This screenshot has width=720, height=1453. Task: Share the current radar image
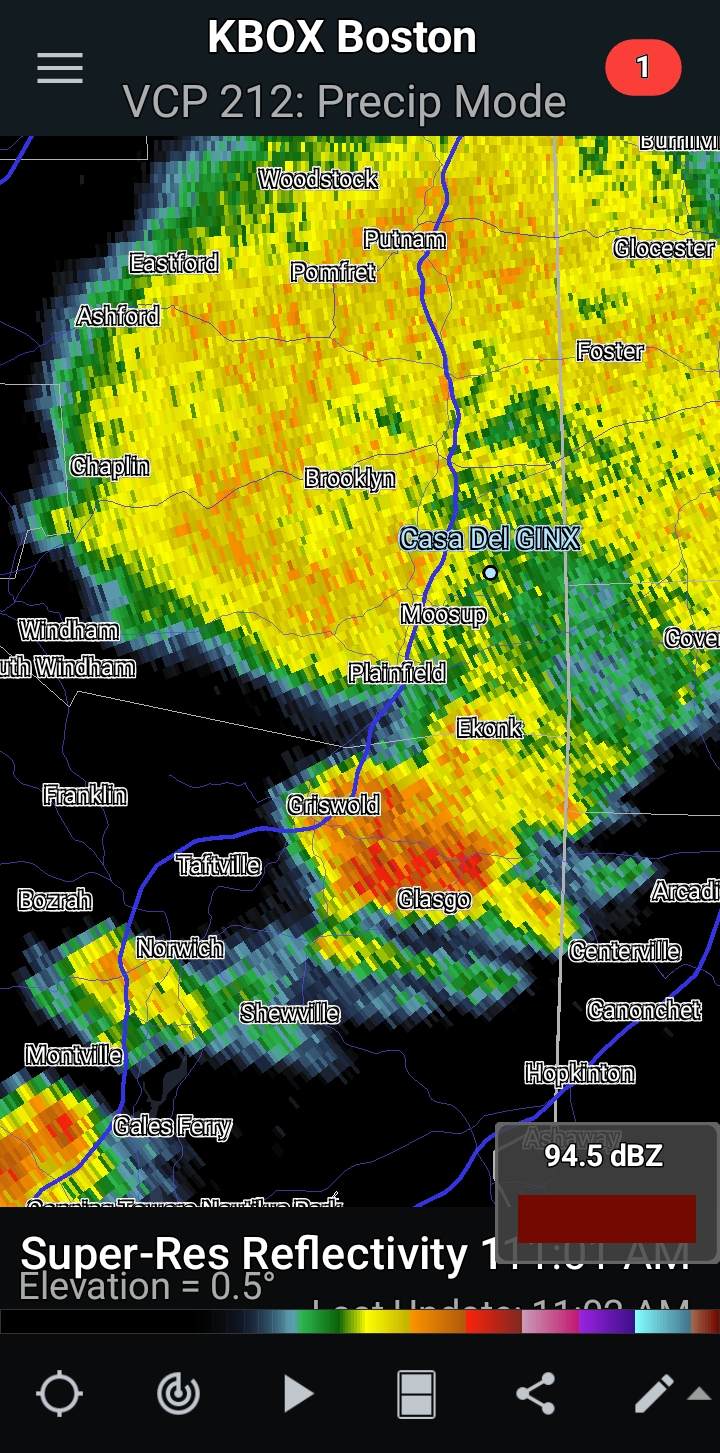click(536, 1393)
